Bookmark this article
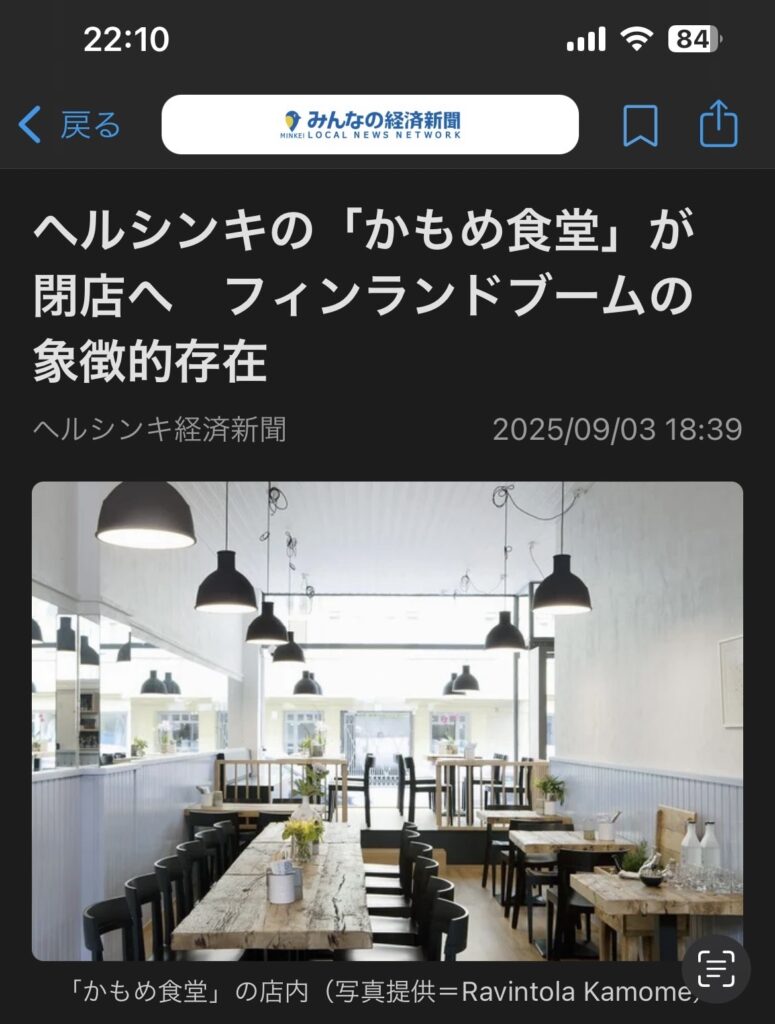The width and height of the screenshot is (775, 1024). (x=640, y=126)
